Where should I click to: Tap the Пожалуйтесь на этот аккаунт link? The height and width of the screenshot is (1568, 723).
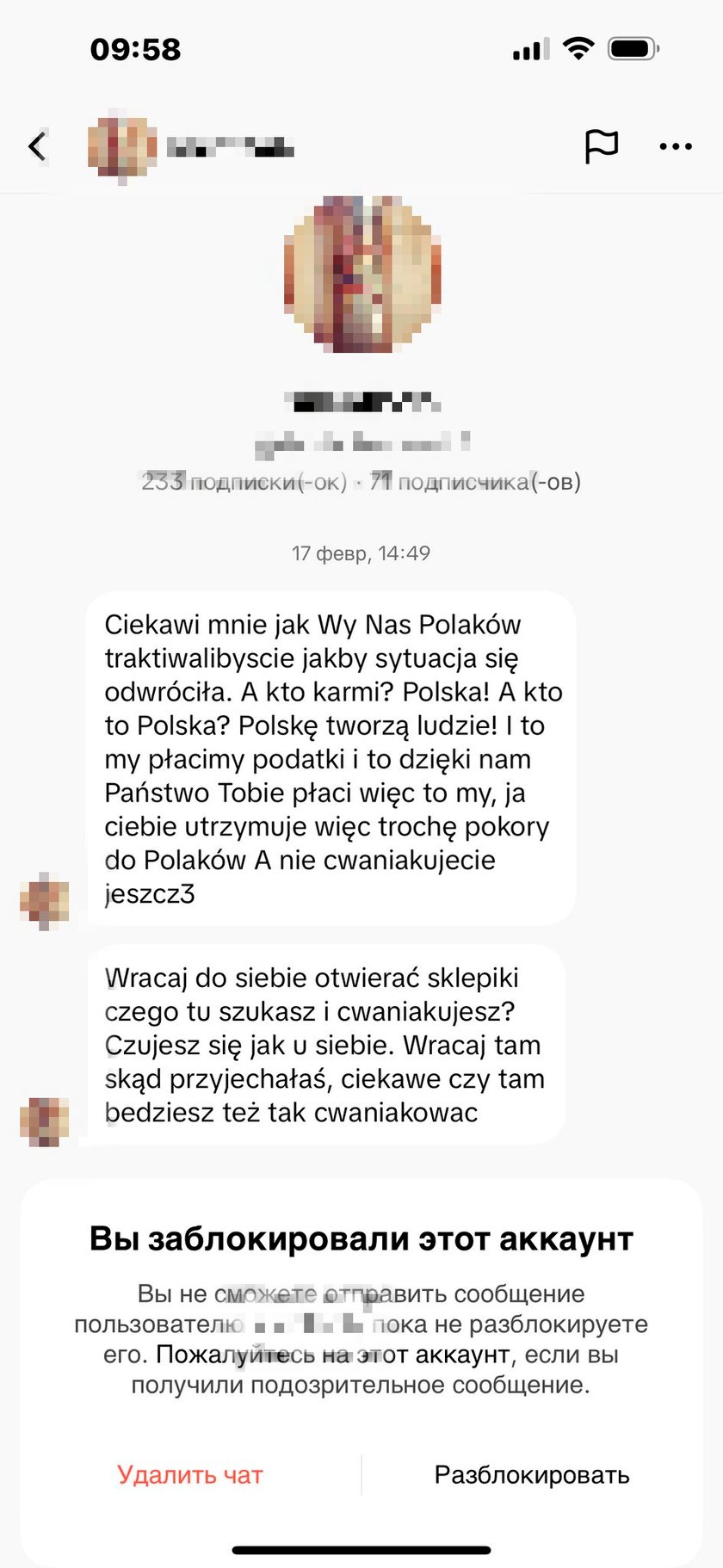[333, 1355]
